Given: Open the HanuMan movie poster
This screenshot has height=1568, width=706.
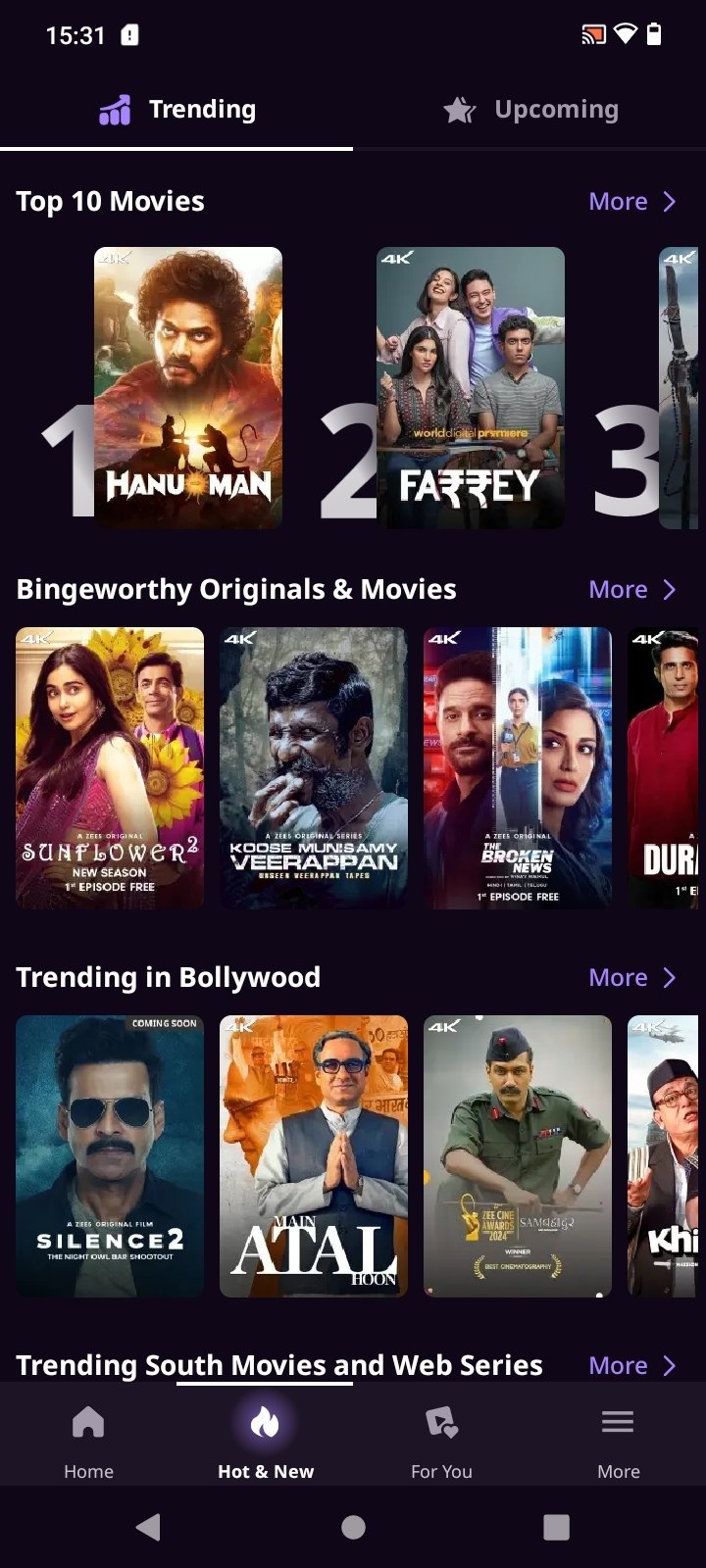Looking at the screenshot, I should pyautogui.click(x=188, y=388).
